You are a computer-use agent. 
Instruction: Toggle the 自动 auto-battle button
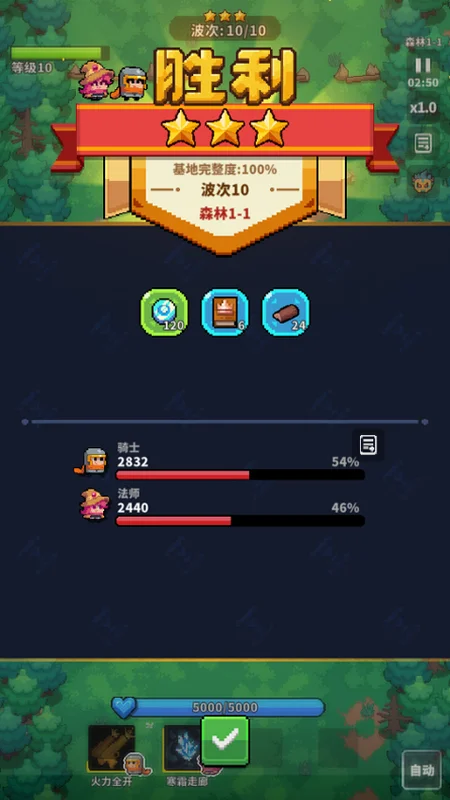pyautogui.click(x=422, y=770)
